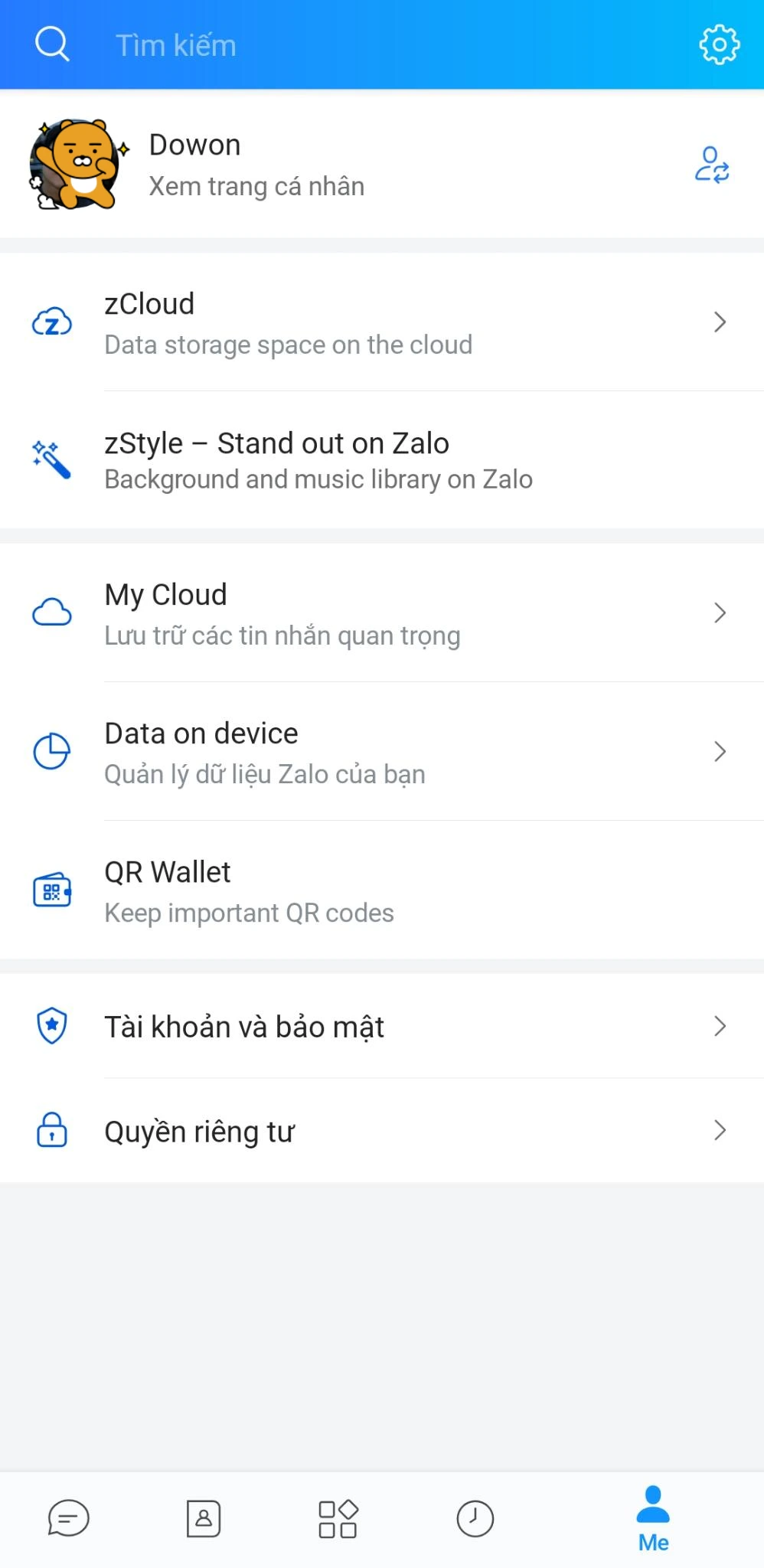The height and width of the screenshot is (1568, 764).
Task: Open the privacy lock icon
Action: (x=51, y=1130)
